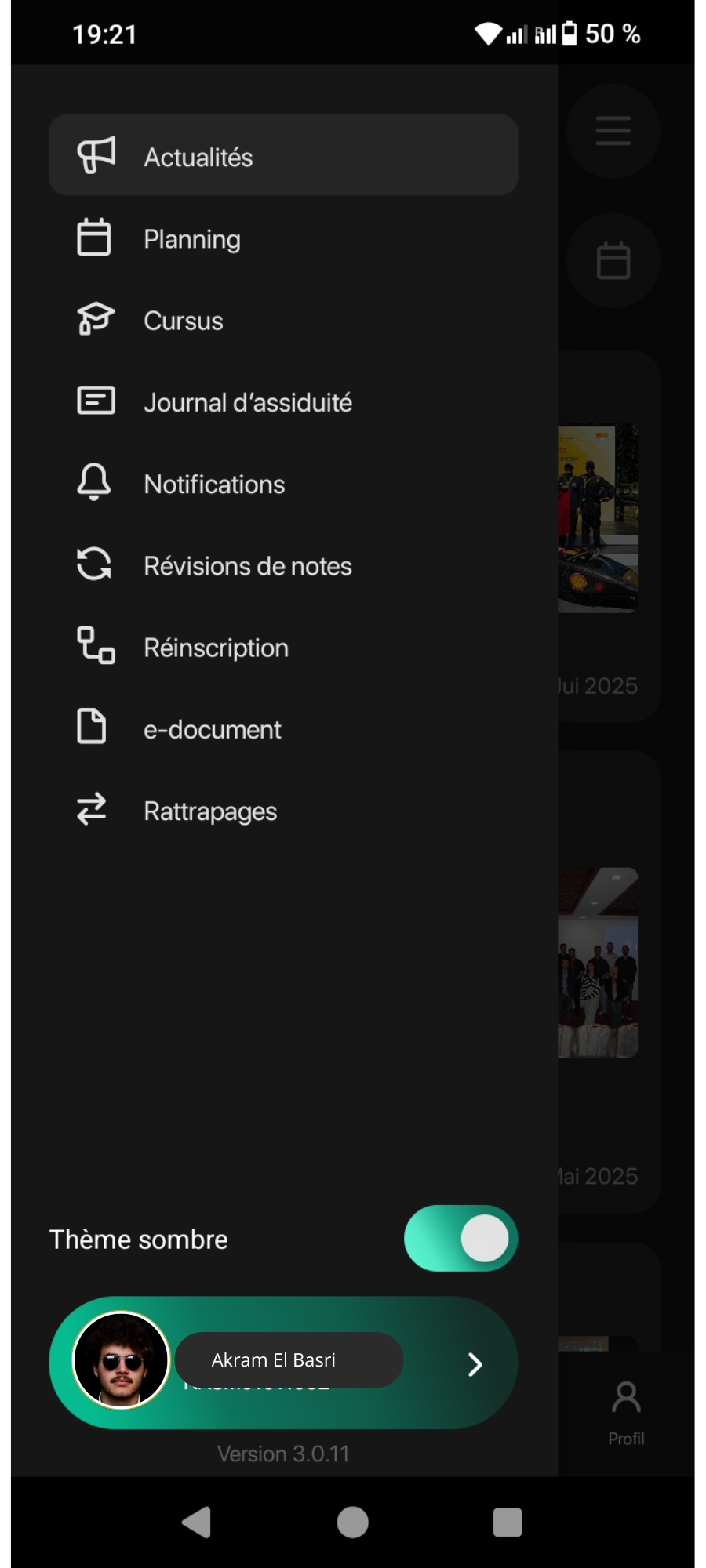Open the calendar icon button
This screenshot has width=706, height=1568.
tap(613, 260)
